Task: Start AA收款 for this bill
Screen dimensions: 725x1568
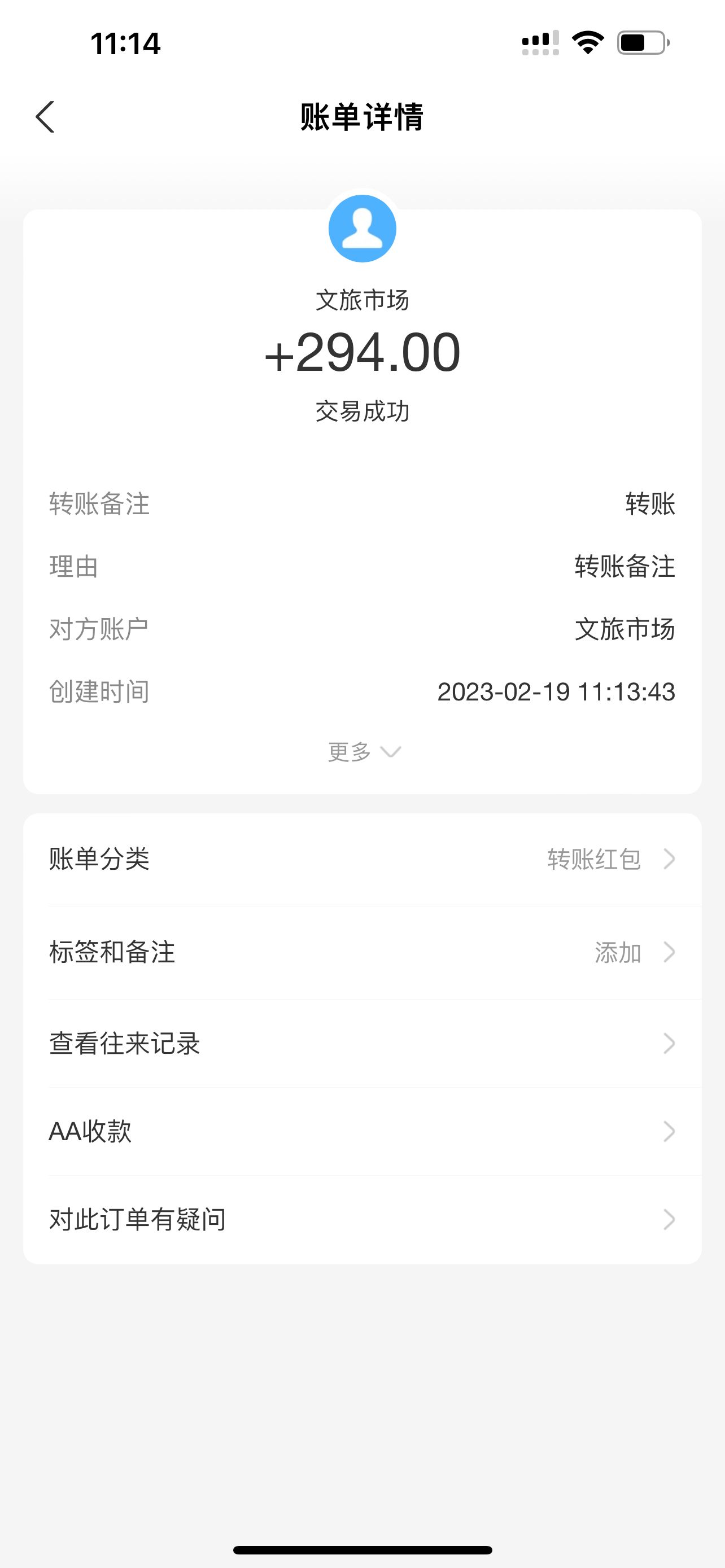Action: tap(362, 1132)
